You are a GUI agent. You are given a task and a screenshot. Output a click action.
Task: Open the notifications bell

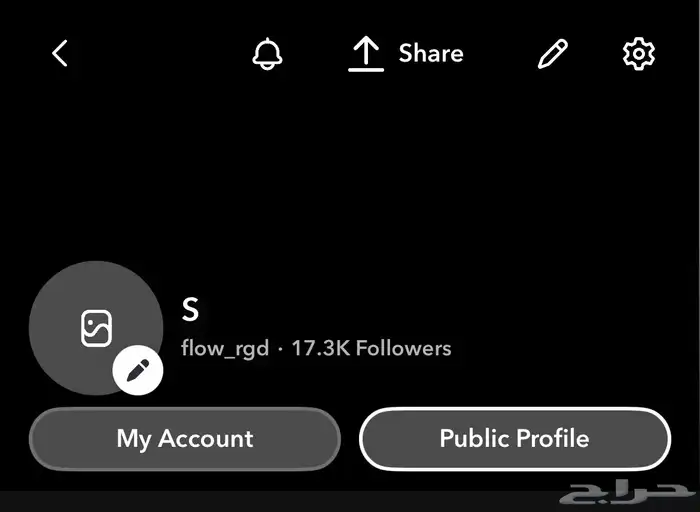tap(267, 54)
